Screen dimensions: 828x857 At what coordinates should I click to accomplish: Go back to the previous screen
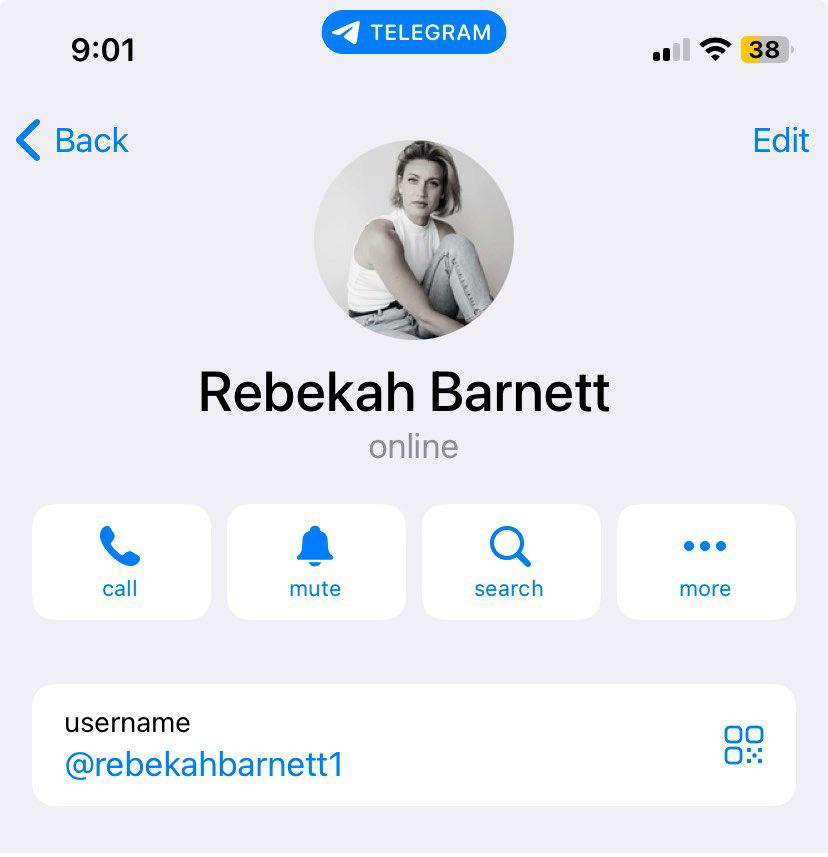pyautogui.click(x=72, y=141)
